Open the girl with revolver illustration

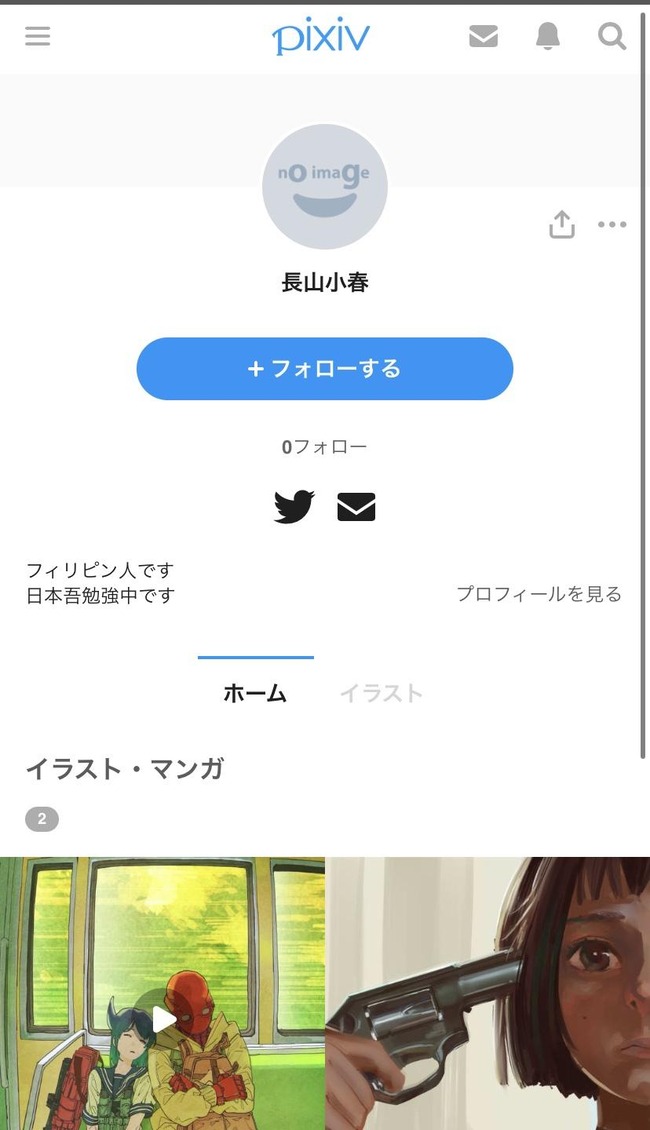click(488, 993)
